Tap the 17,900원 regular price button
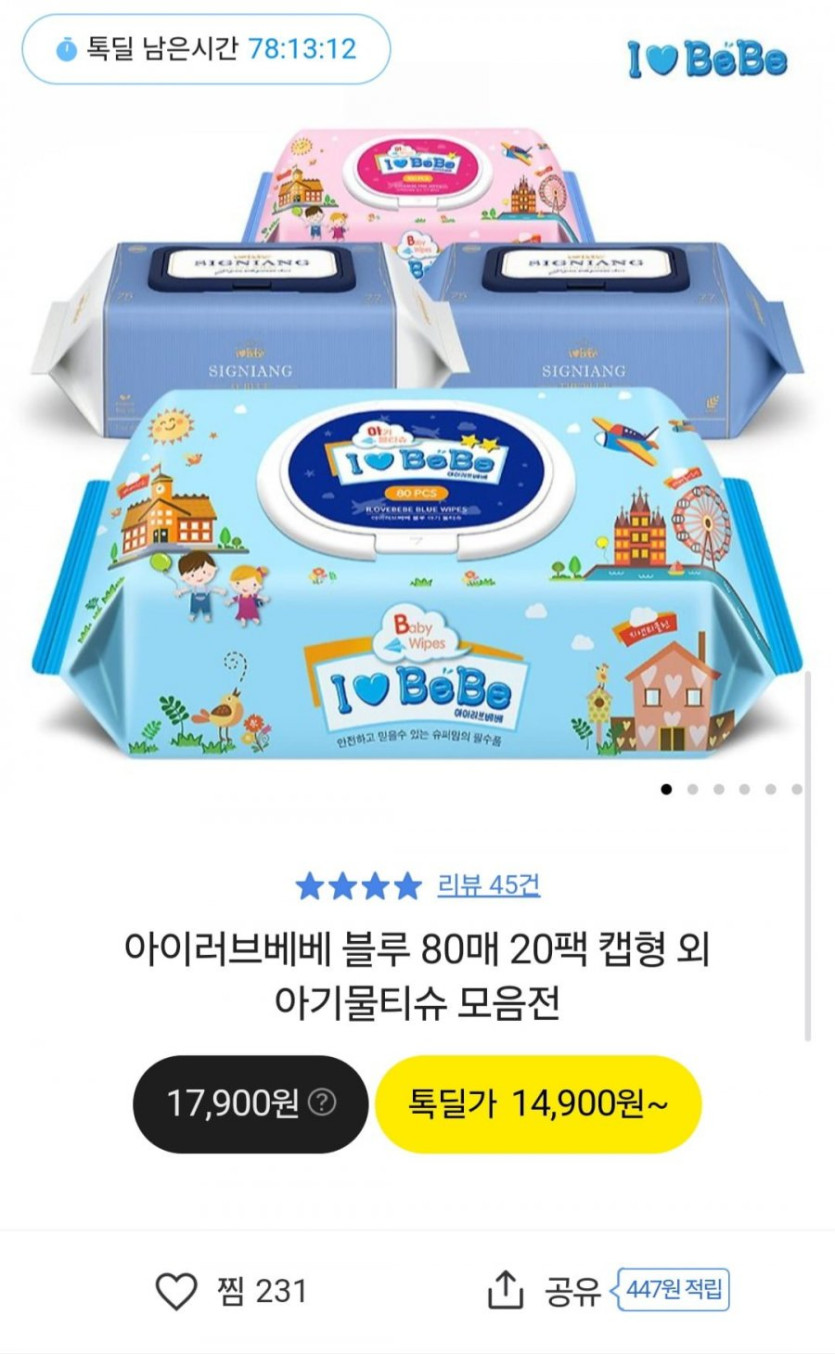The height and width of the screenshot is (1354, 835). click(250, 1104)
